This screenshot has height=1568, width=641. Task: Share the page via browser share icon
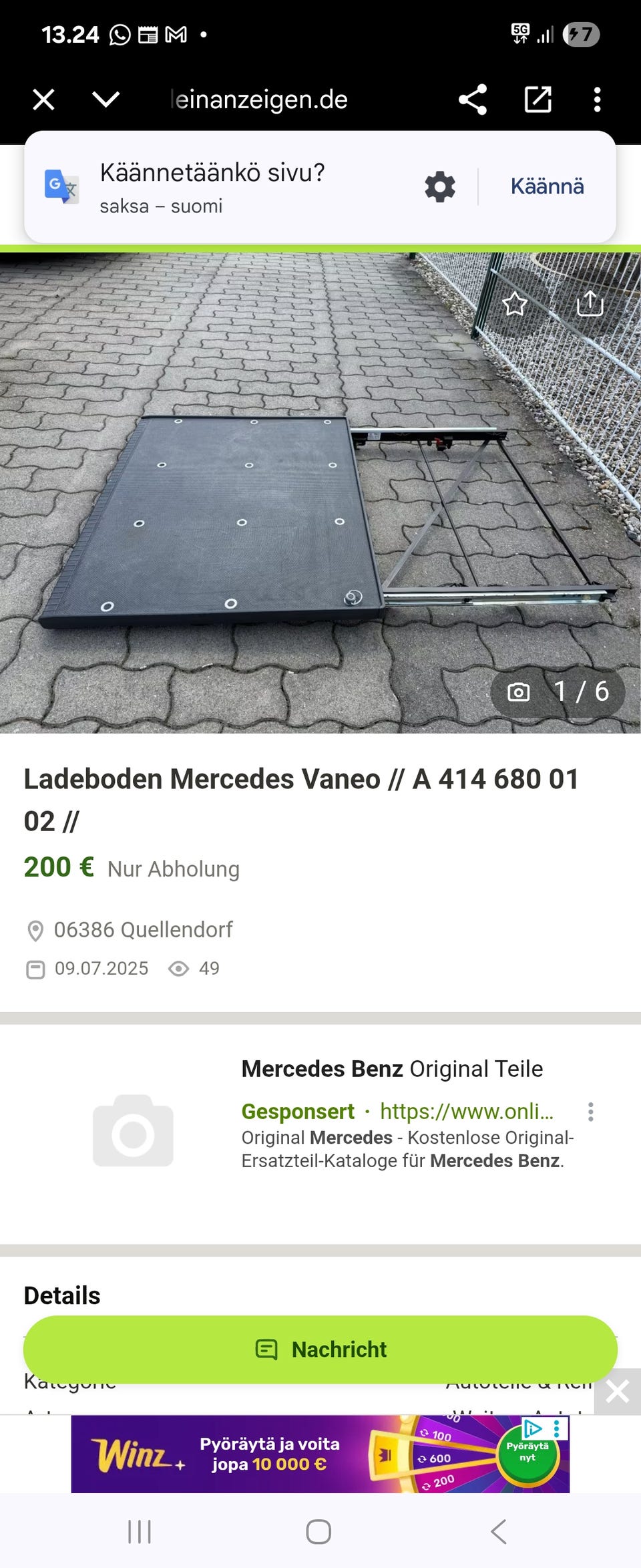coord(473,100)
